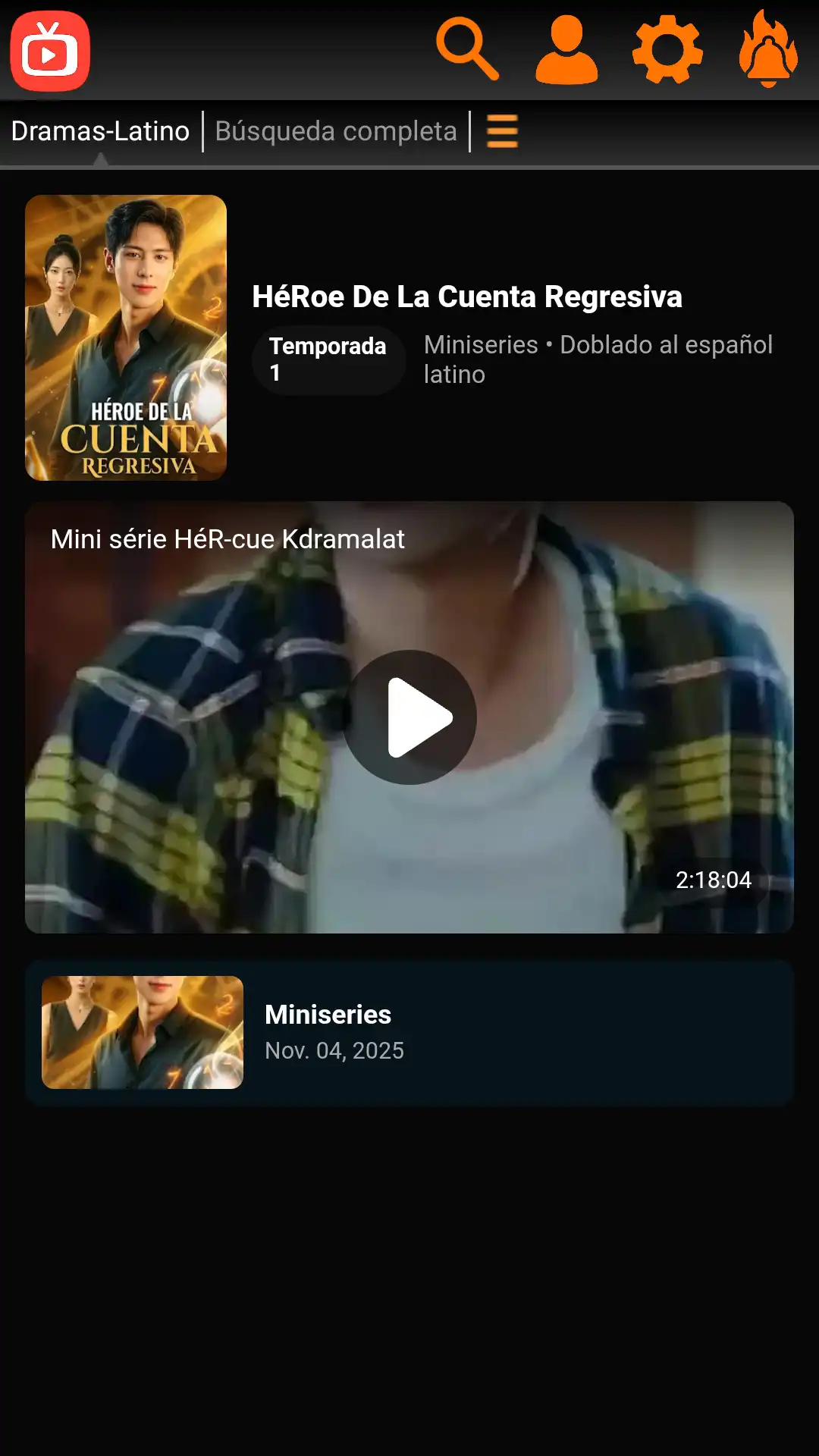Open the Miniseries Nov. 04, 2025 episode
819x1456 pixels.
pyautogui.click(x=409, y=1032)
